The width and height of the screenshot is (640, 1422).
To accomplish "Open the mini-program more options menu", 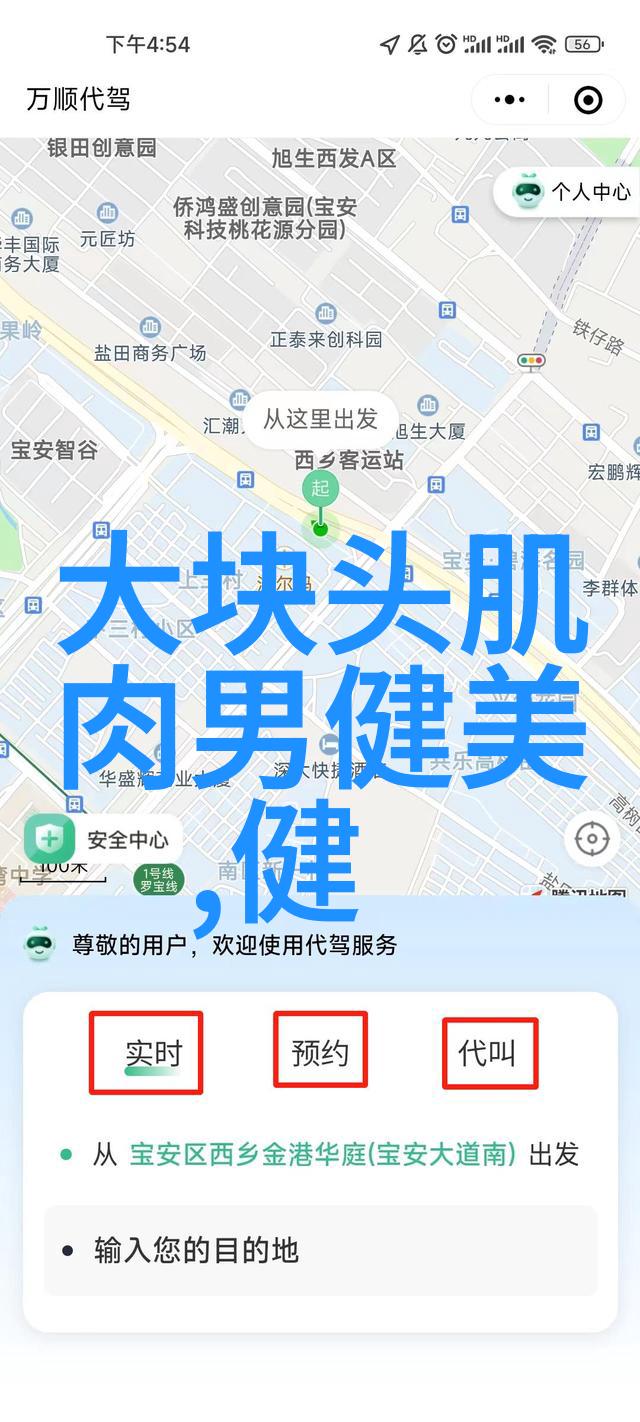I will click(510, 100).
